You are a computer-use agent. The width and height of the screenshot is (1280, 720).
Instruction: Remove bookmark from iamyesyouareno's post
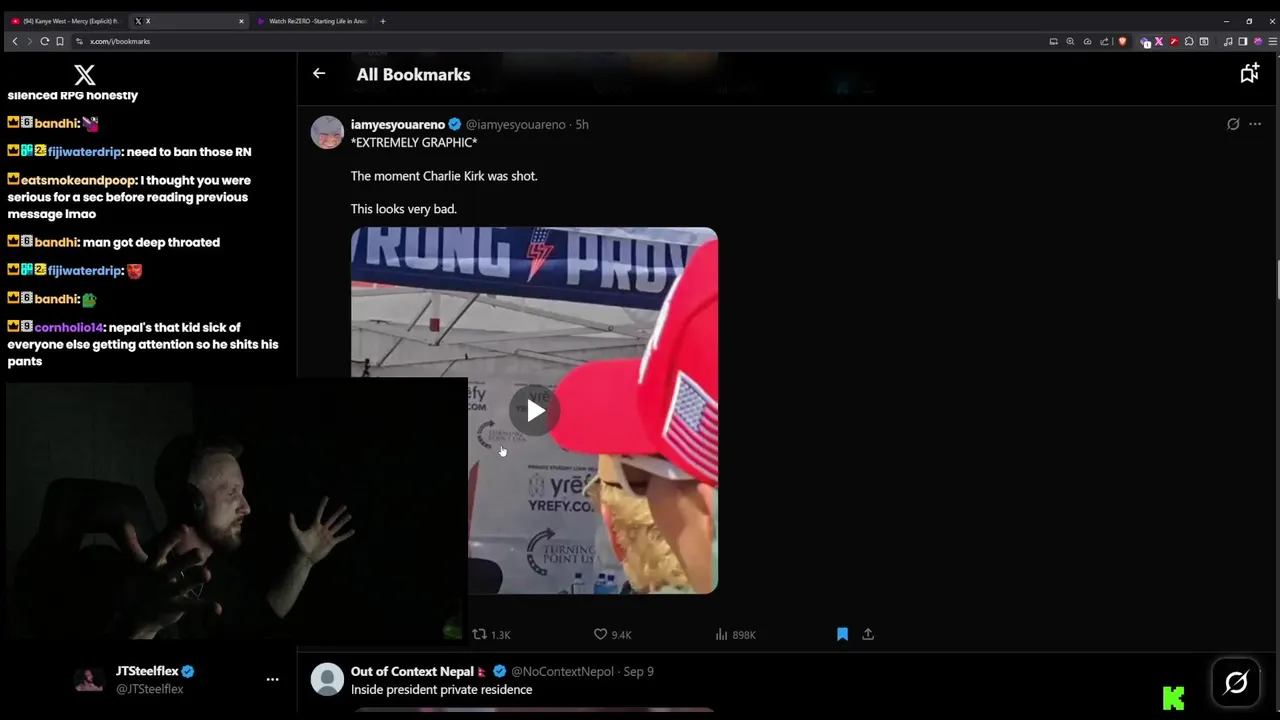click(x=842, y=634)
